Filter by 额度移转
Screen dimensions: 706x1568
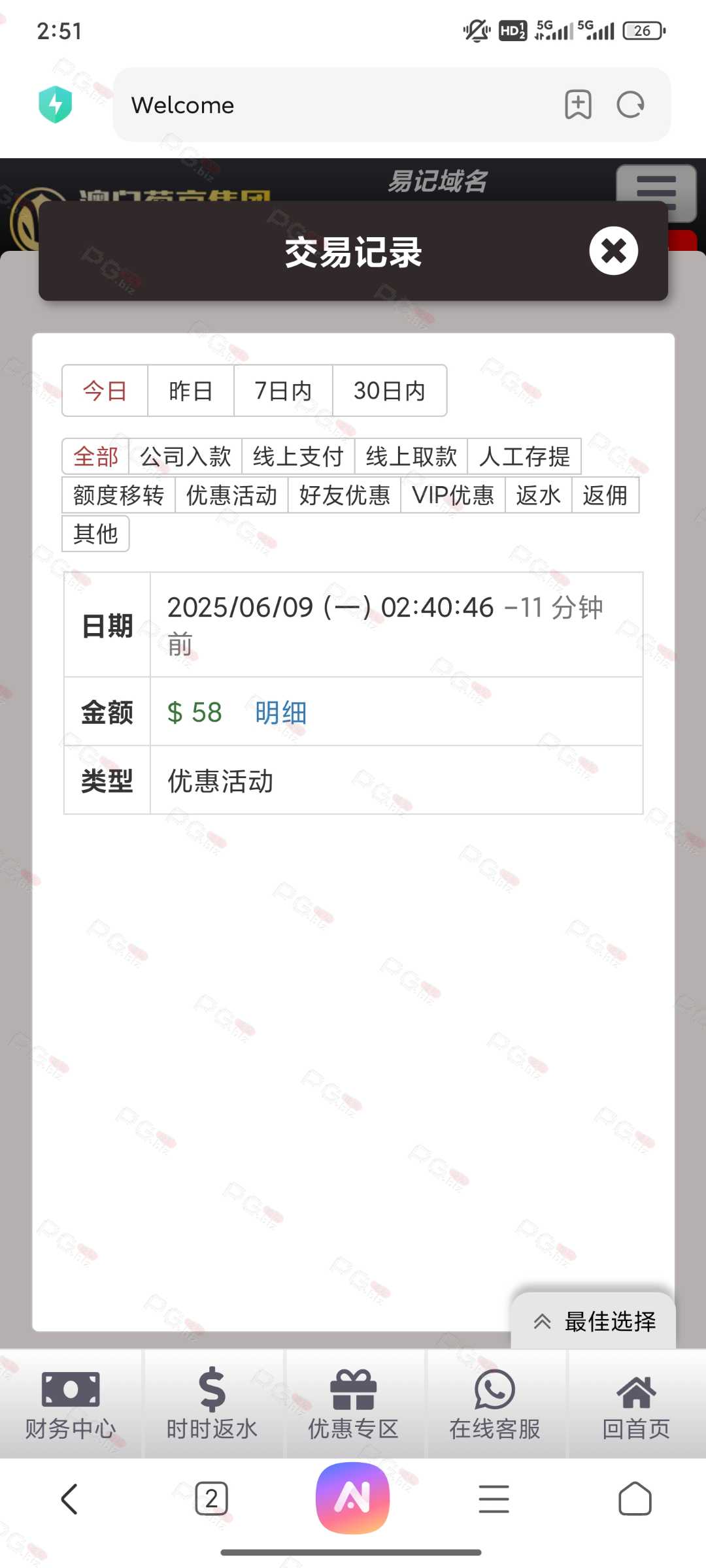pyautogui.click(x=118, y=495)
